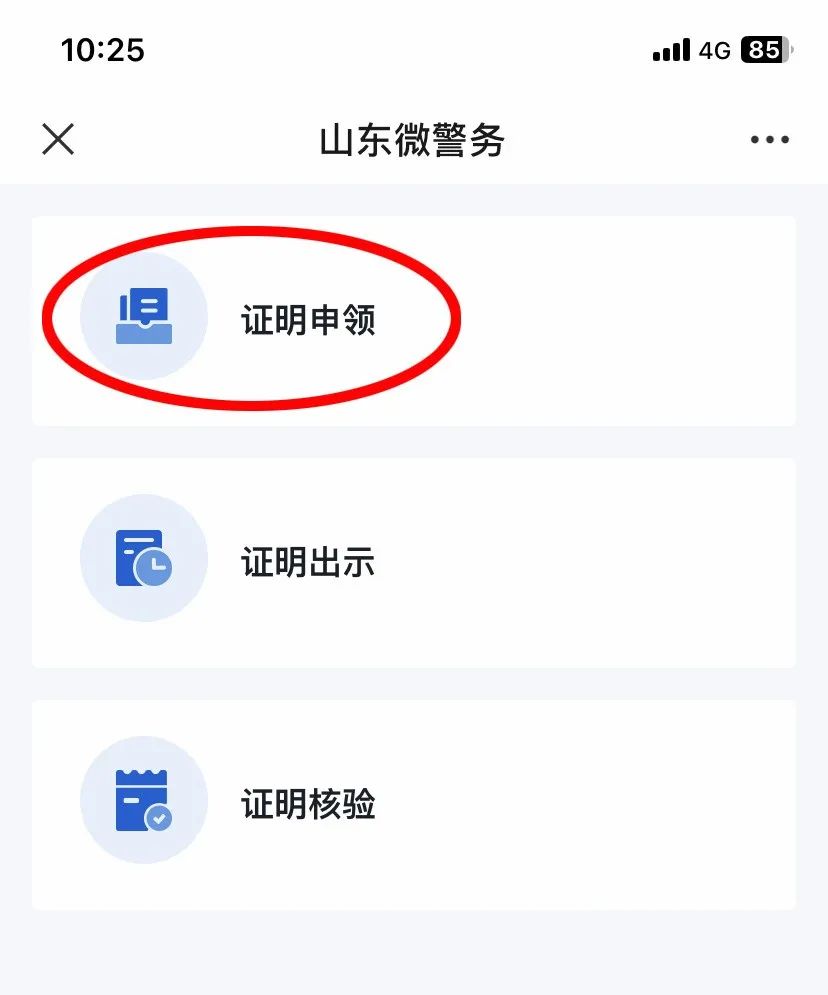This screenshot has width=828, height=995.
Task: Close the mini program with the X
Action: point(58,139)
